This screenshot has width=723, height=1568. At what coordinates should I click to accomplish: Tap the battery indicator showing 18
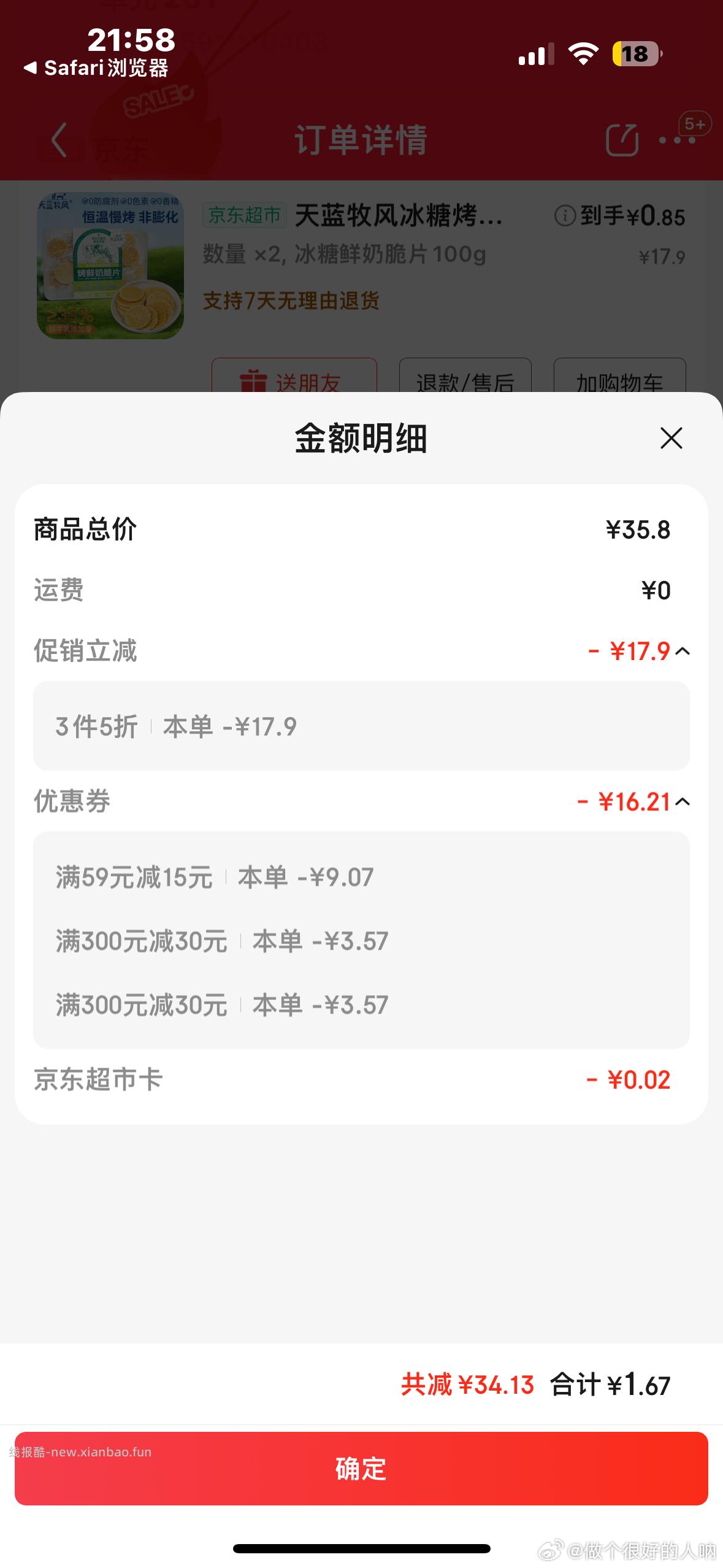[633, 55]
